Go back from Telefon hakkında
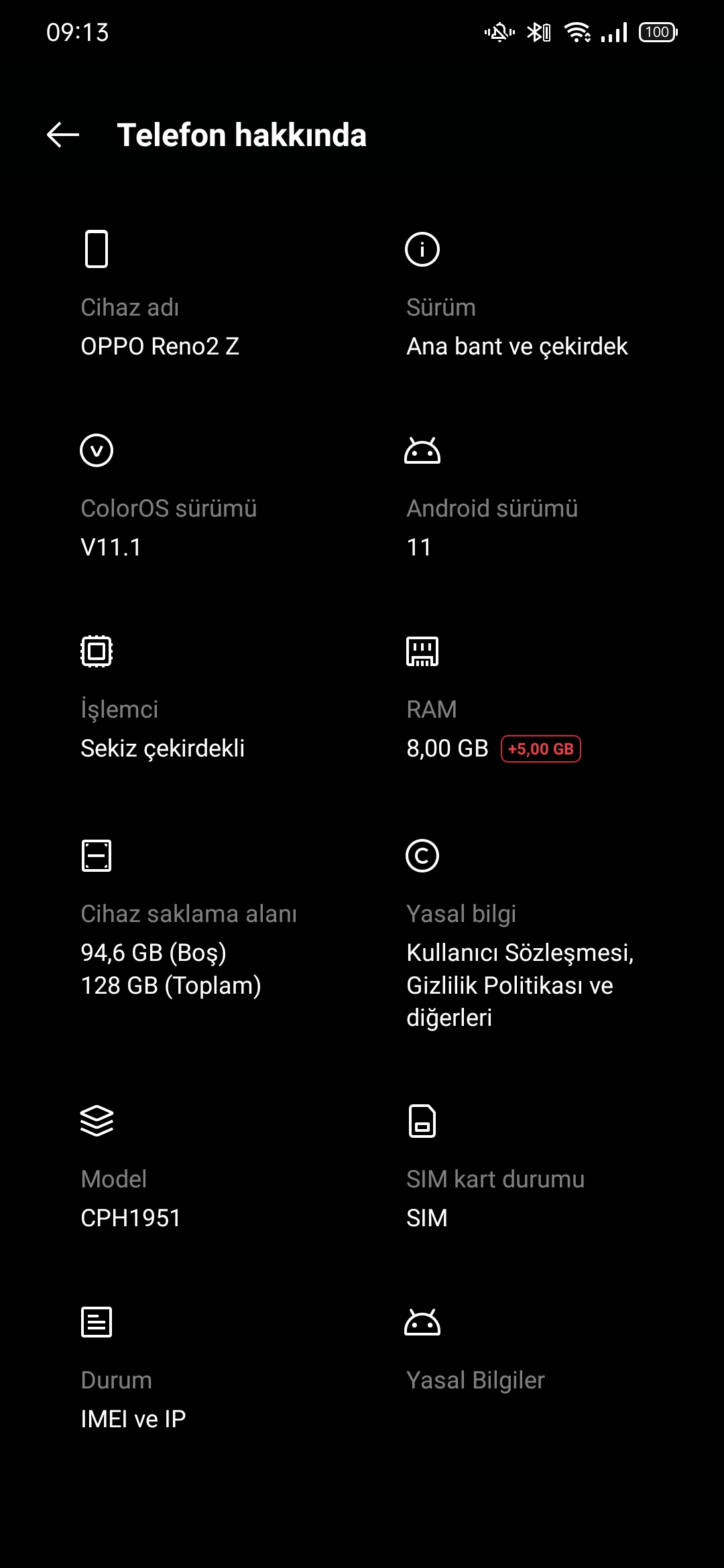Image resolution: width=724 pixels, height=1568 pixels. point(63,135)
